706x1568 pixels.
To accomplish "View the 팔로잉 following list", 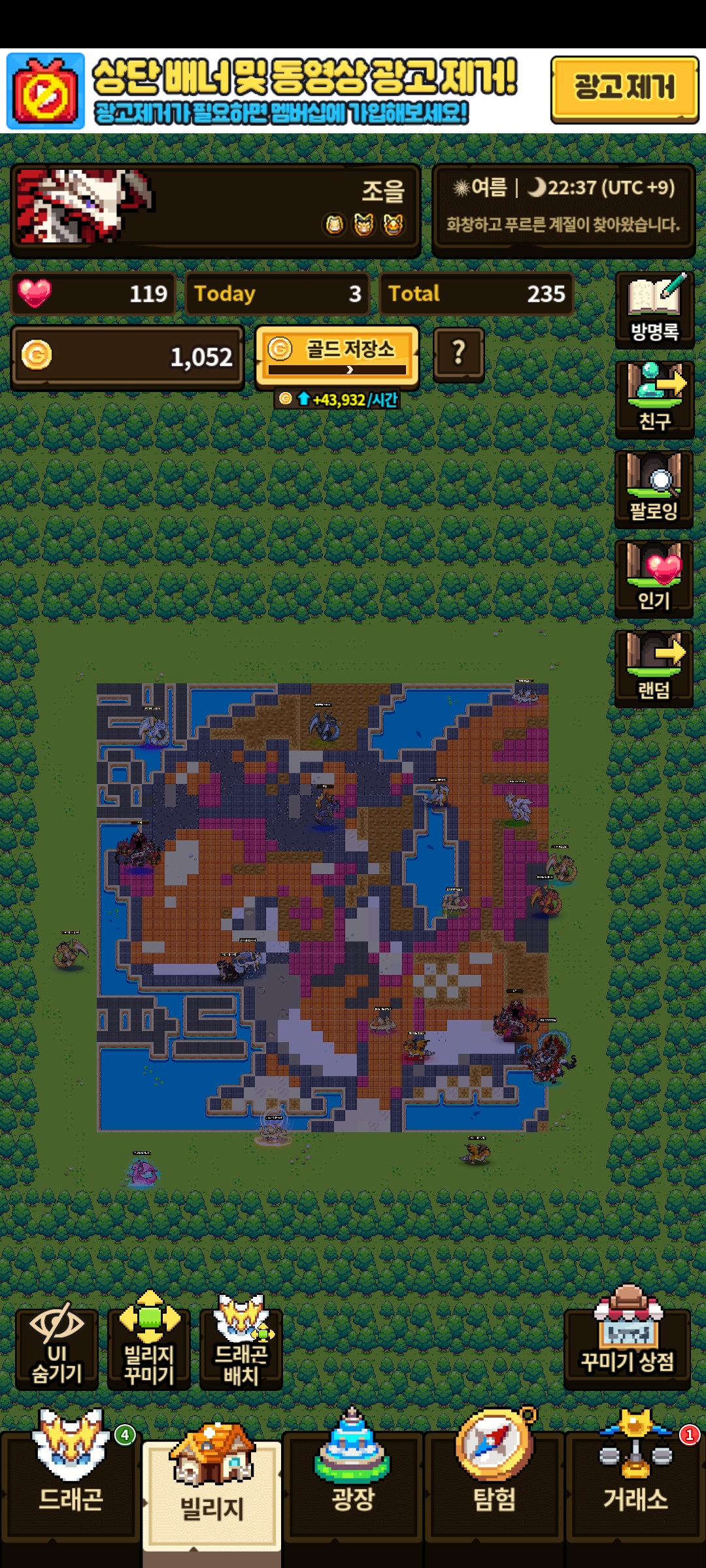I will [x=654, y=489].
